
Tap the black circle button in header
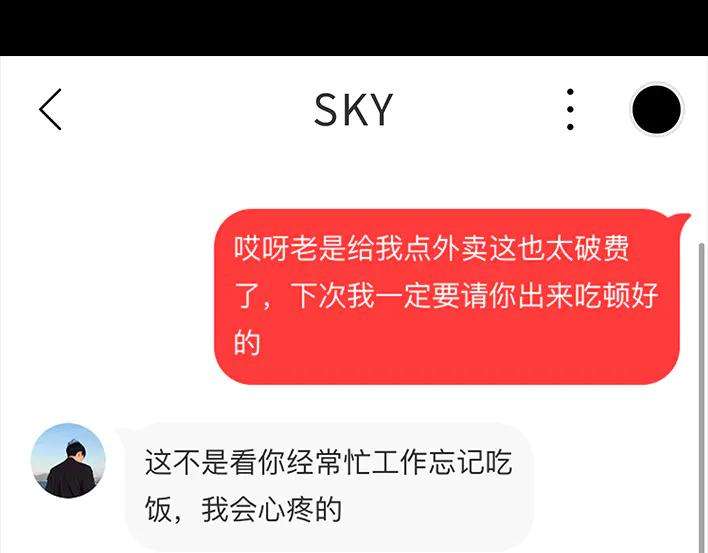point(657,109)
